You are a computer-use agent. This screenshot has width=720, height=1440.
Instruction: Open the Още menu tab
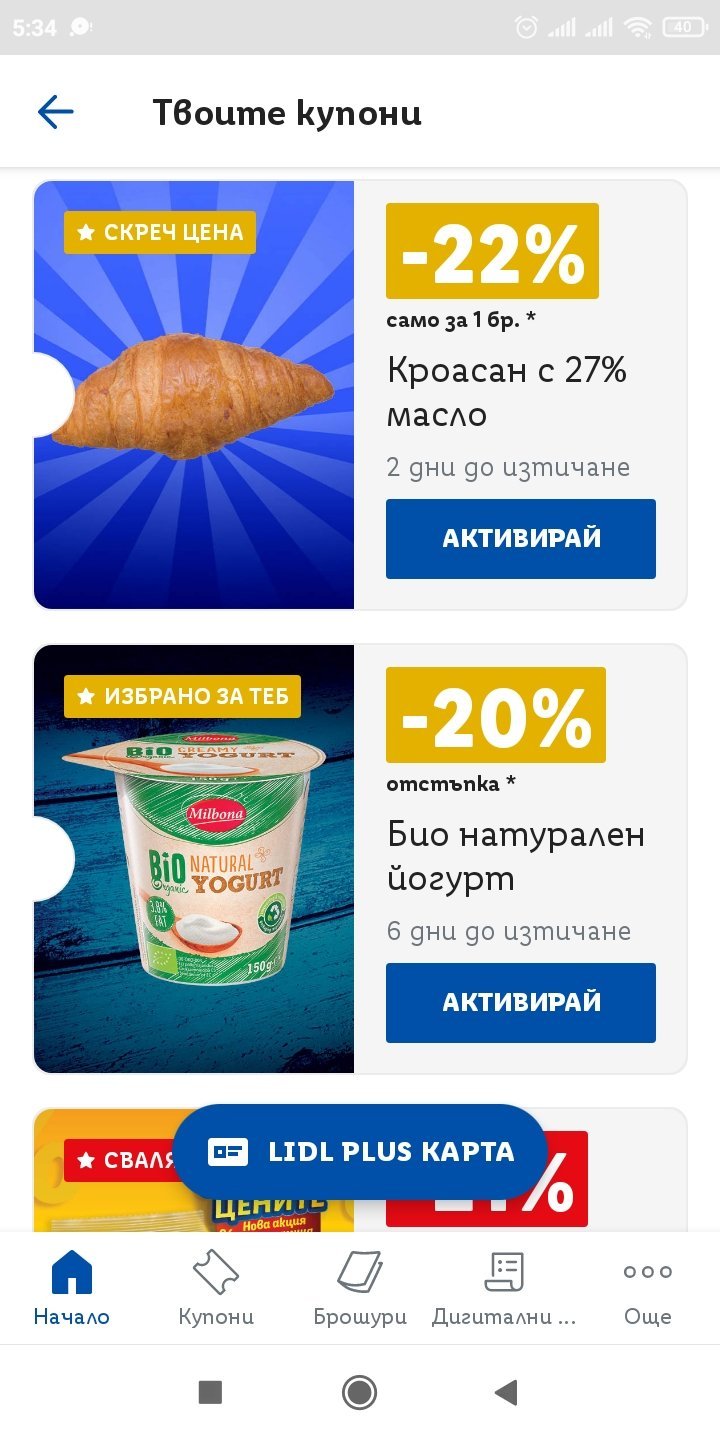(648, 1289)
